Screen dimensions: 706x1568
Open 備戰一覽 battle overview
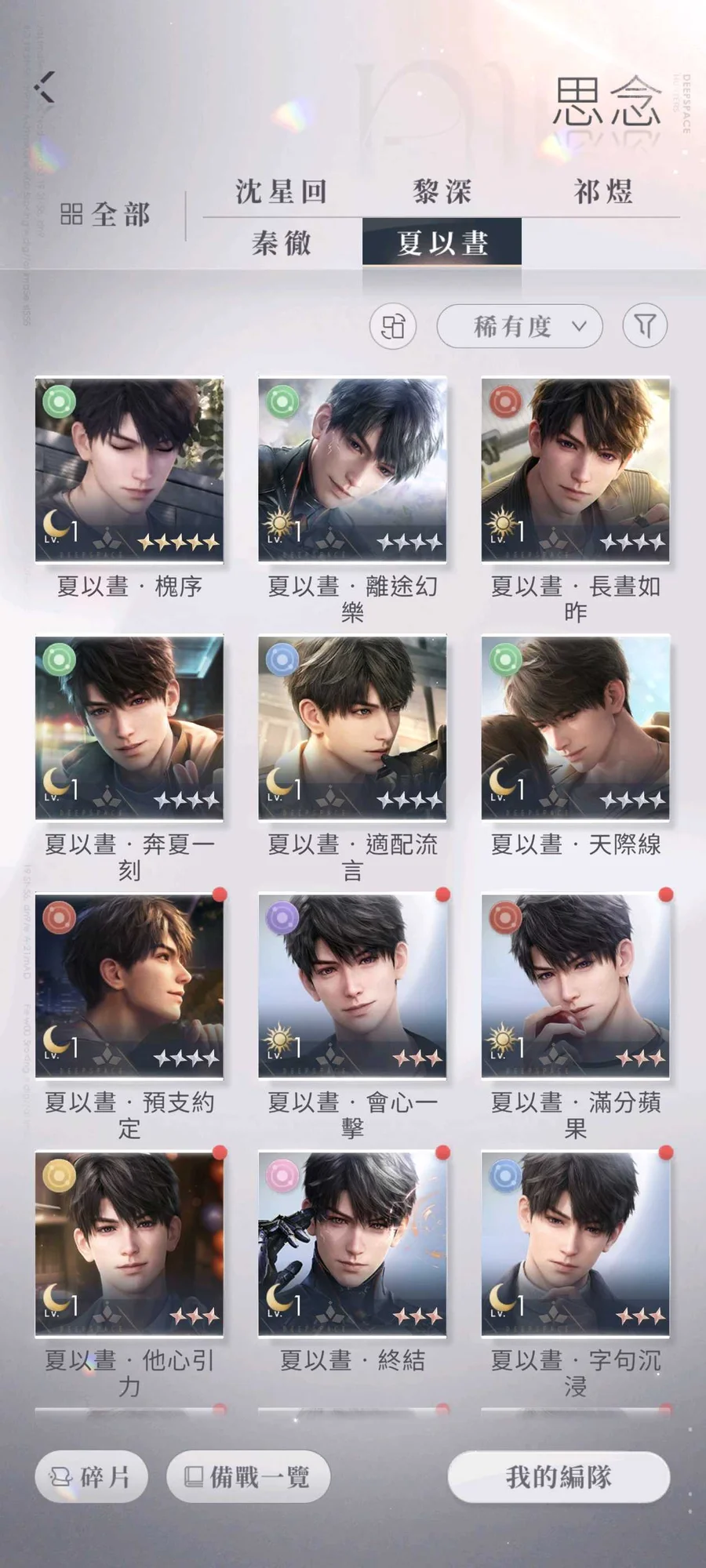[248, 1477]
